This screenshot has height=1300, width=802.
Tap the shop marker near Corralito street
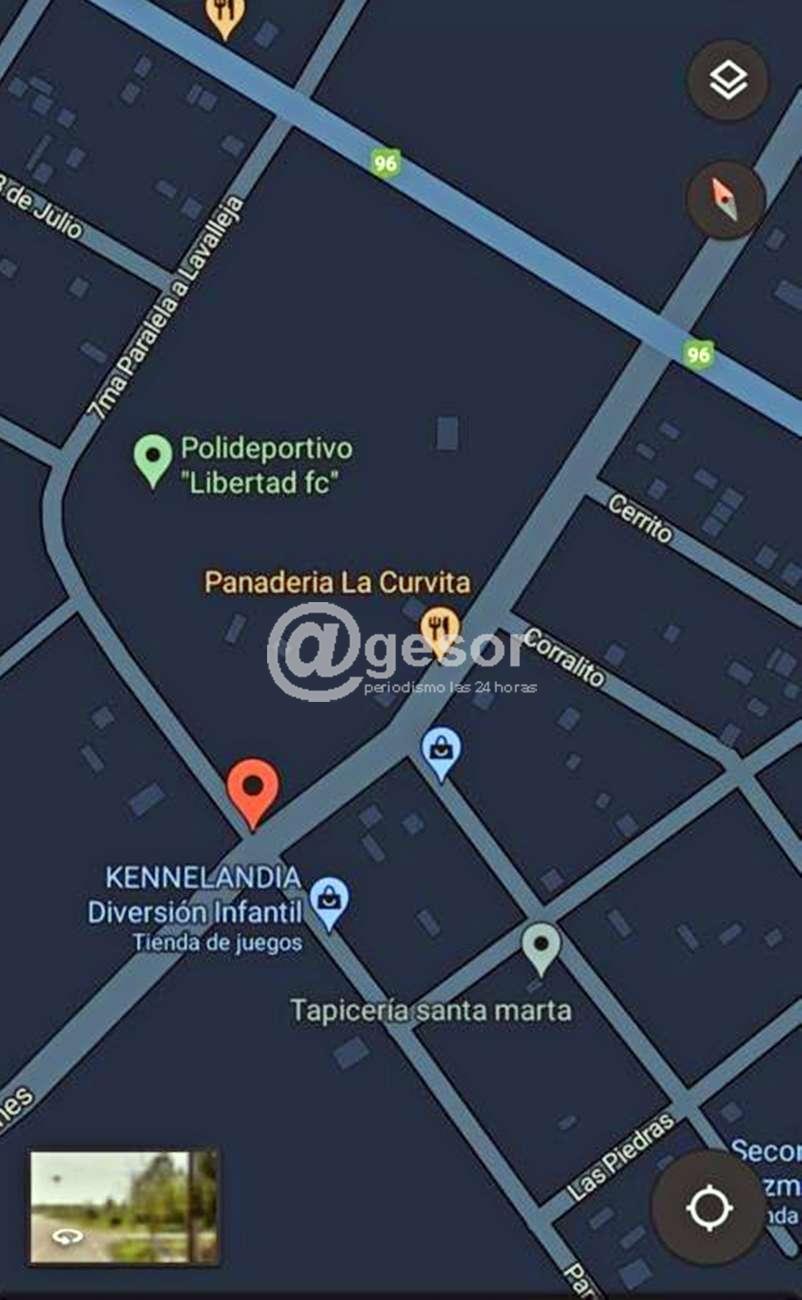click(441, 751)
